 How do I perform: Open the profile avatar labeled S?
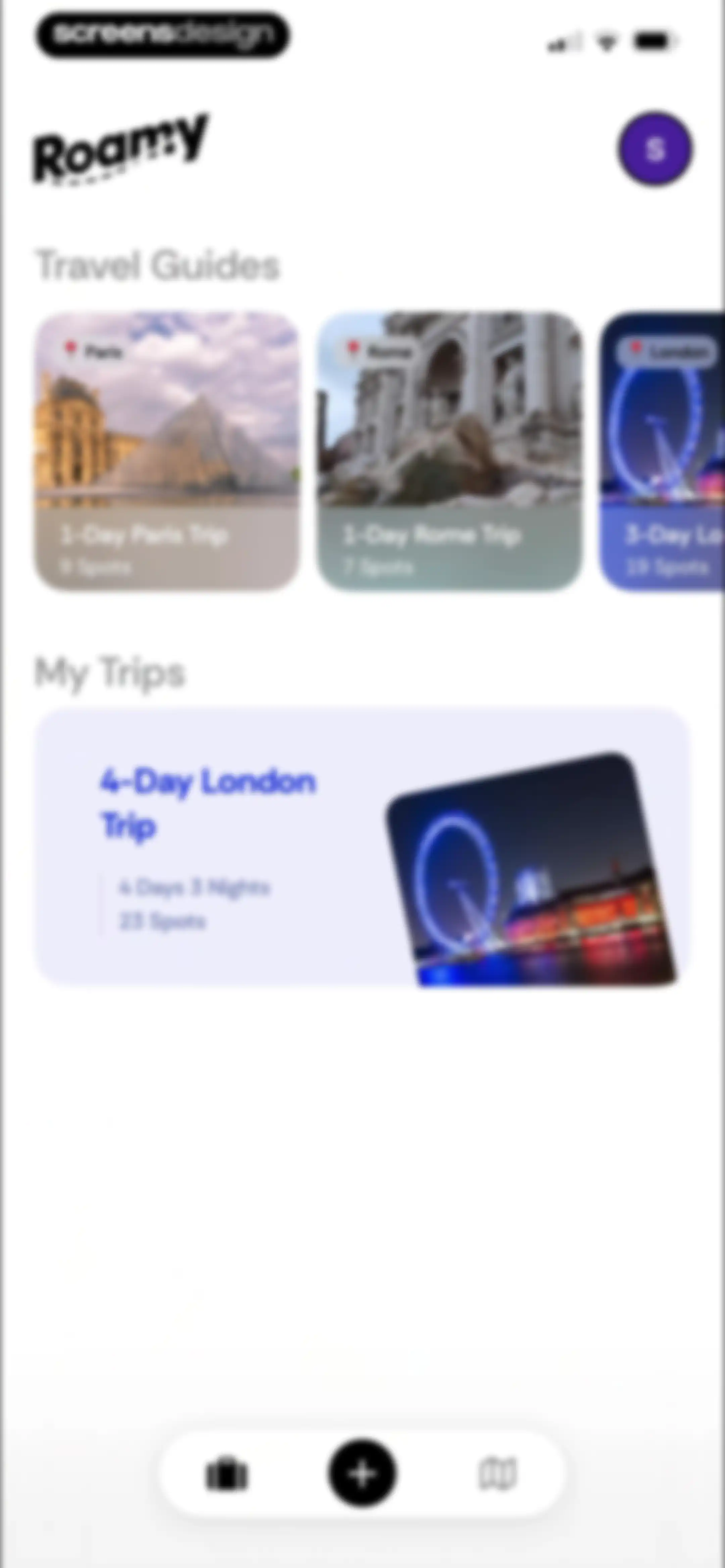(655, 149)
